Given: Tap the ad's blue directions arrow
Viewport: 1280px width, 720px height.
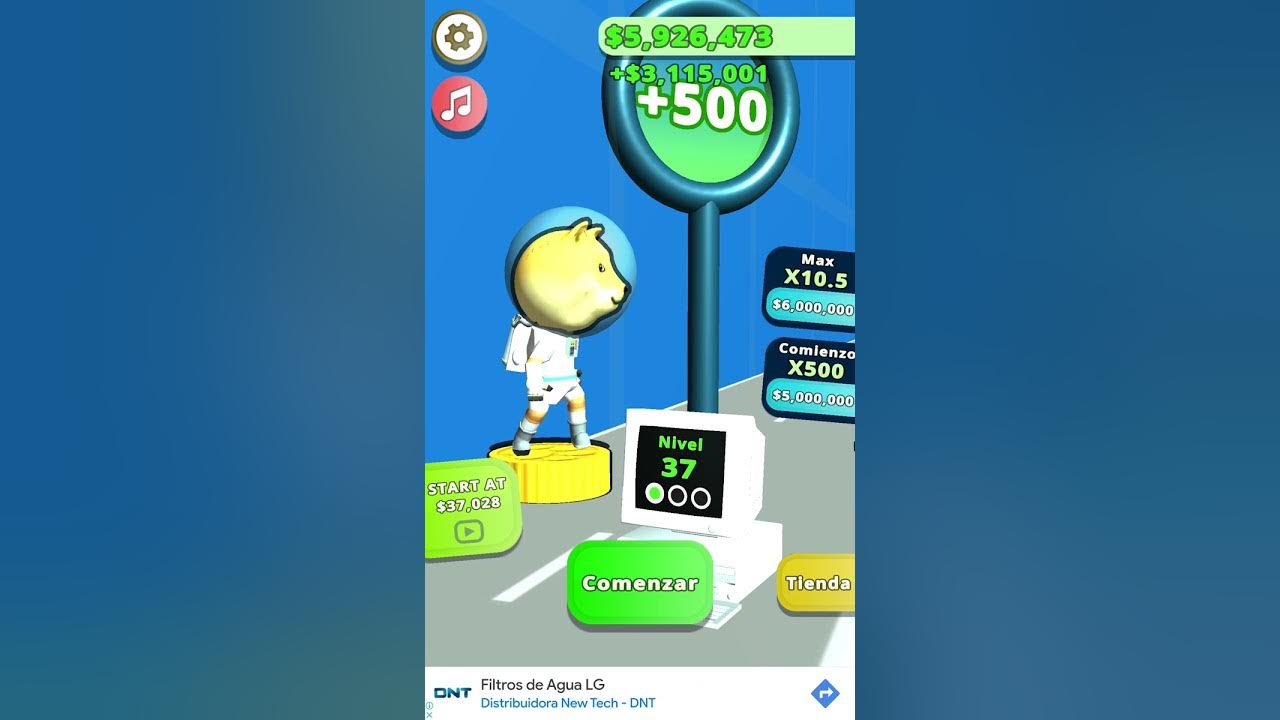Looking at the screenshot, I should click(x=825, y=693).
